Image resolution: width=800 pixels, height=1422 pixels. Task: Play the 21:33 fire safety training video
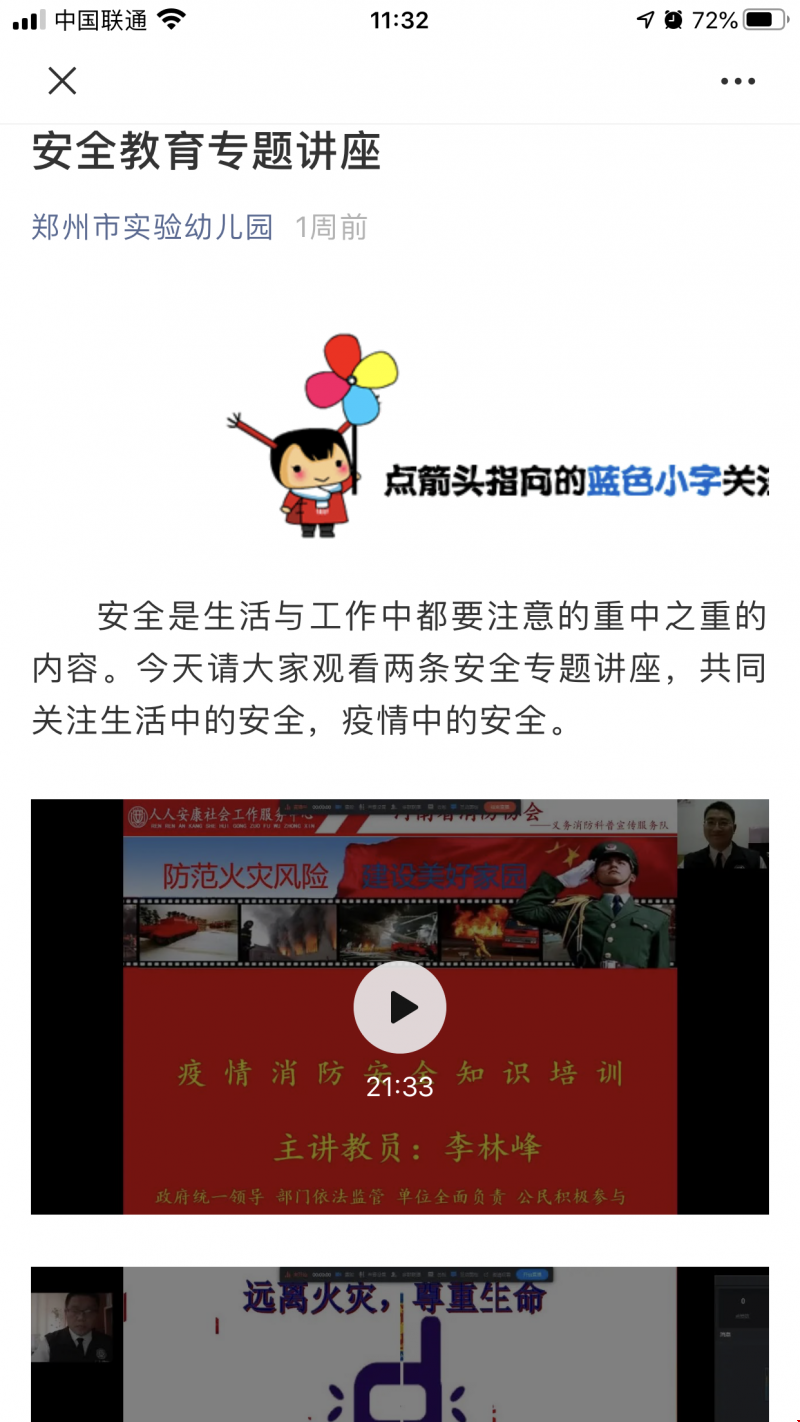click(x=400, y=1007)
